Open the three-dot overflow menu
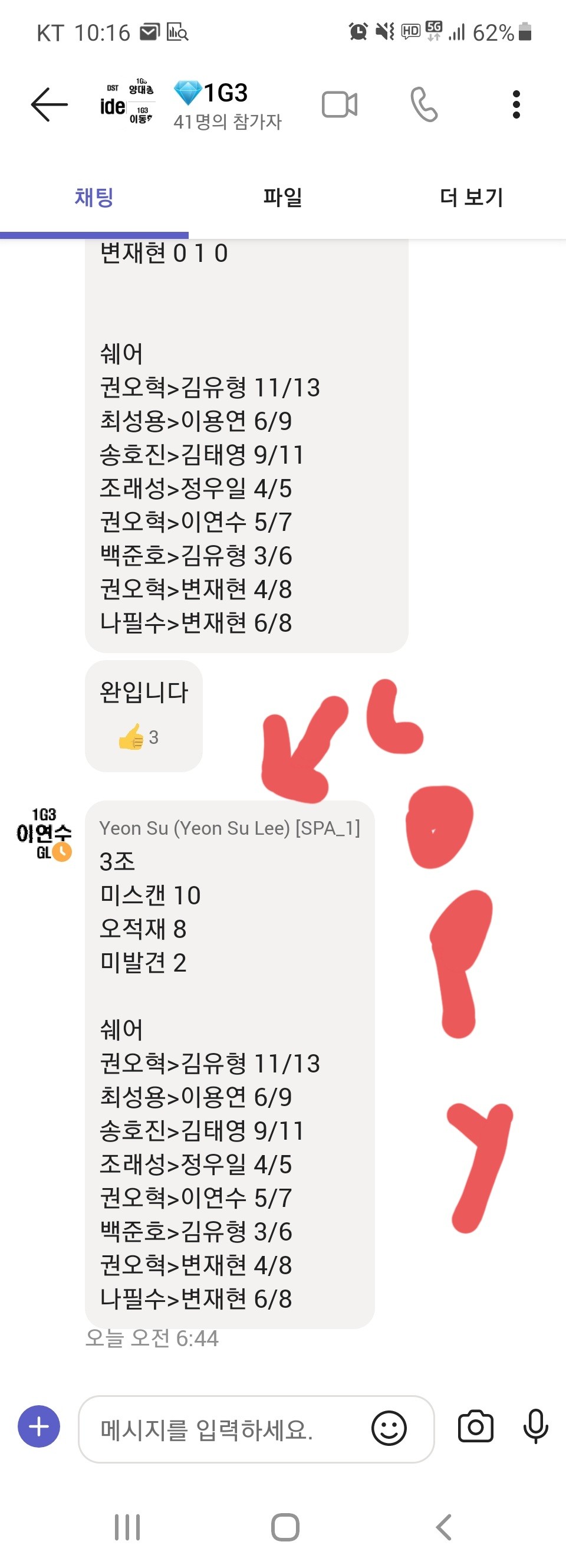This screenshot has height=1568, width=566. 515,104
